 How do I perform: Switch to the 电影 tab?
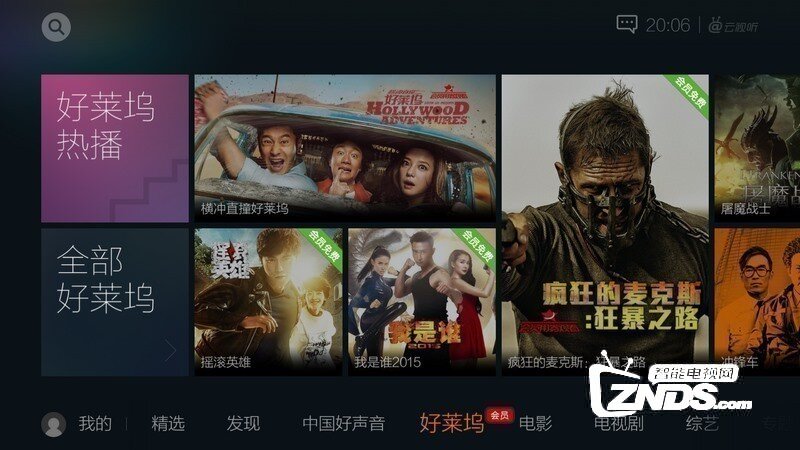535,424
